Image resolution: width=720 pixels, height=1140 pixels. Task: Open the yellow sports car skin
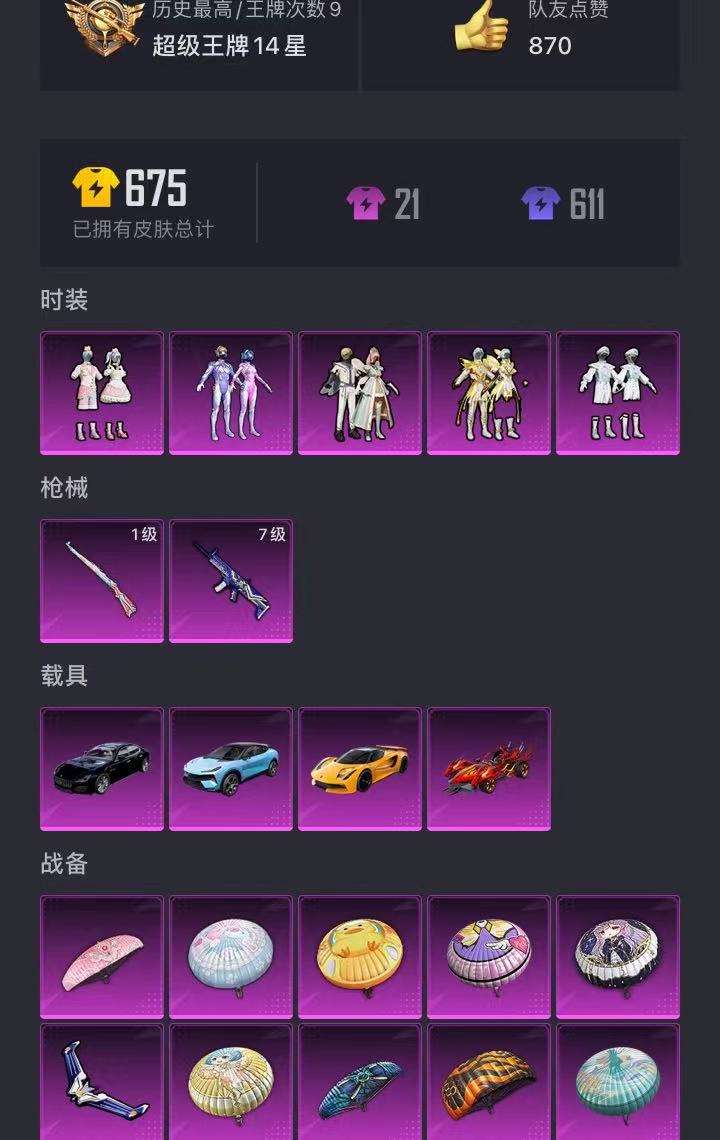point(360,769)
